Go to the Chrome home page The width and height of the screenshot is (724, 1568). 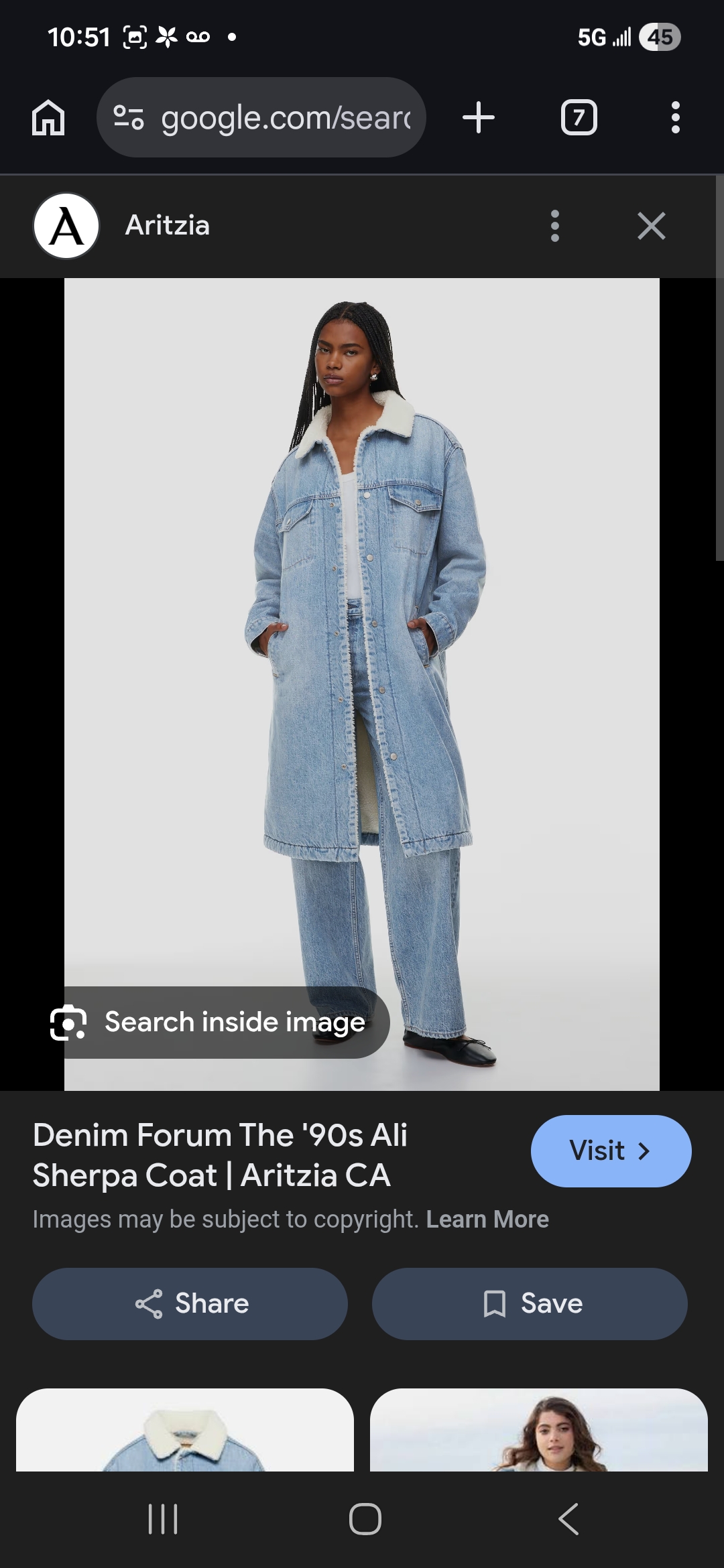pyautogui.click(x=48, y=118)
